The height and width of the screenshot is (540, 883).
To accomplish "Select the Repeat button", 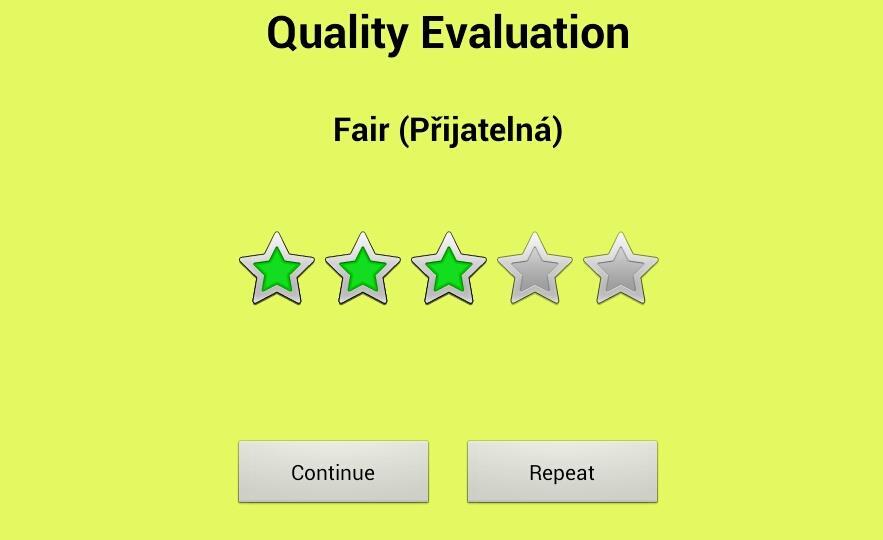I will 562,472.
